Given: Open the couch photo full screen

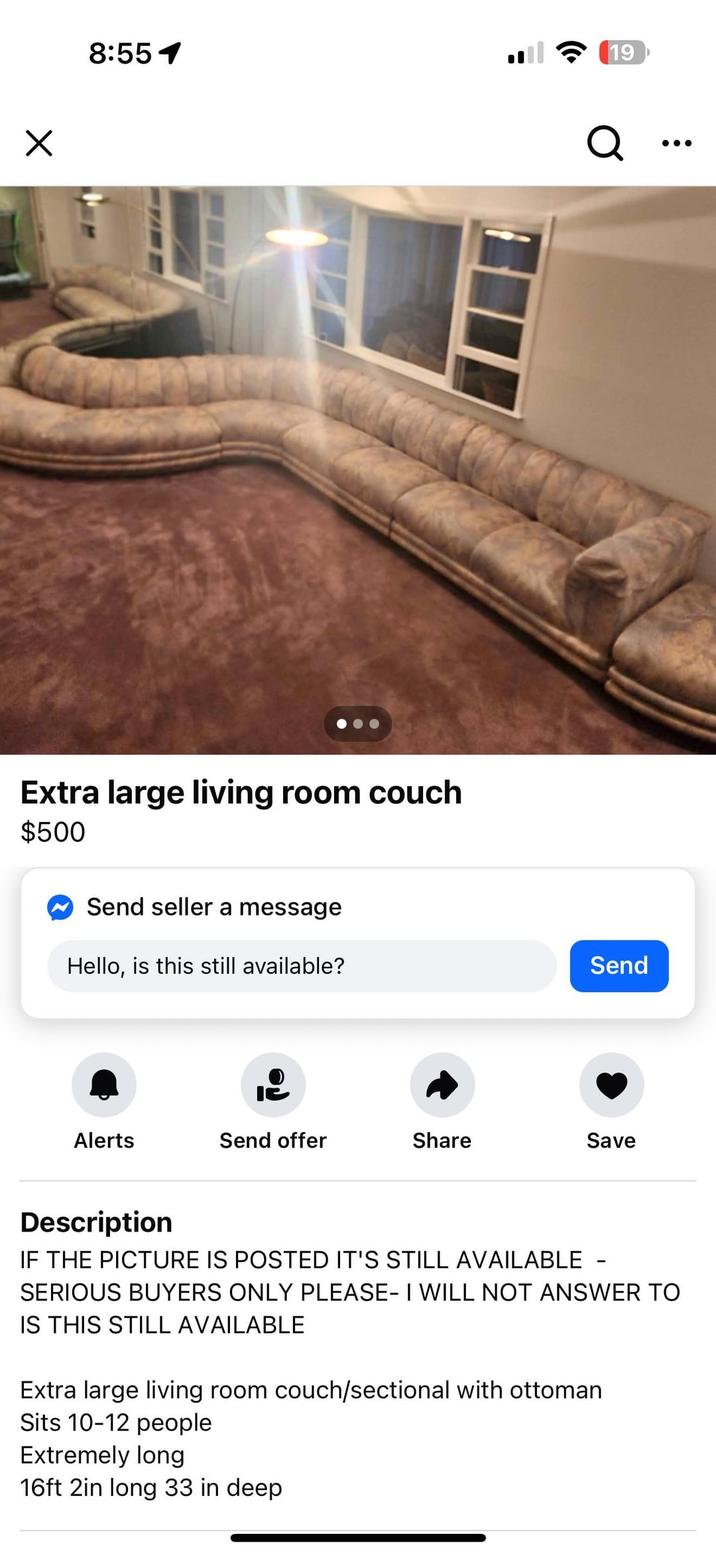Looking at the screenshot, I should point(358,469).
